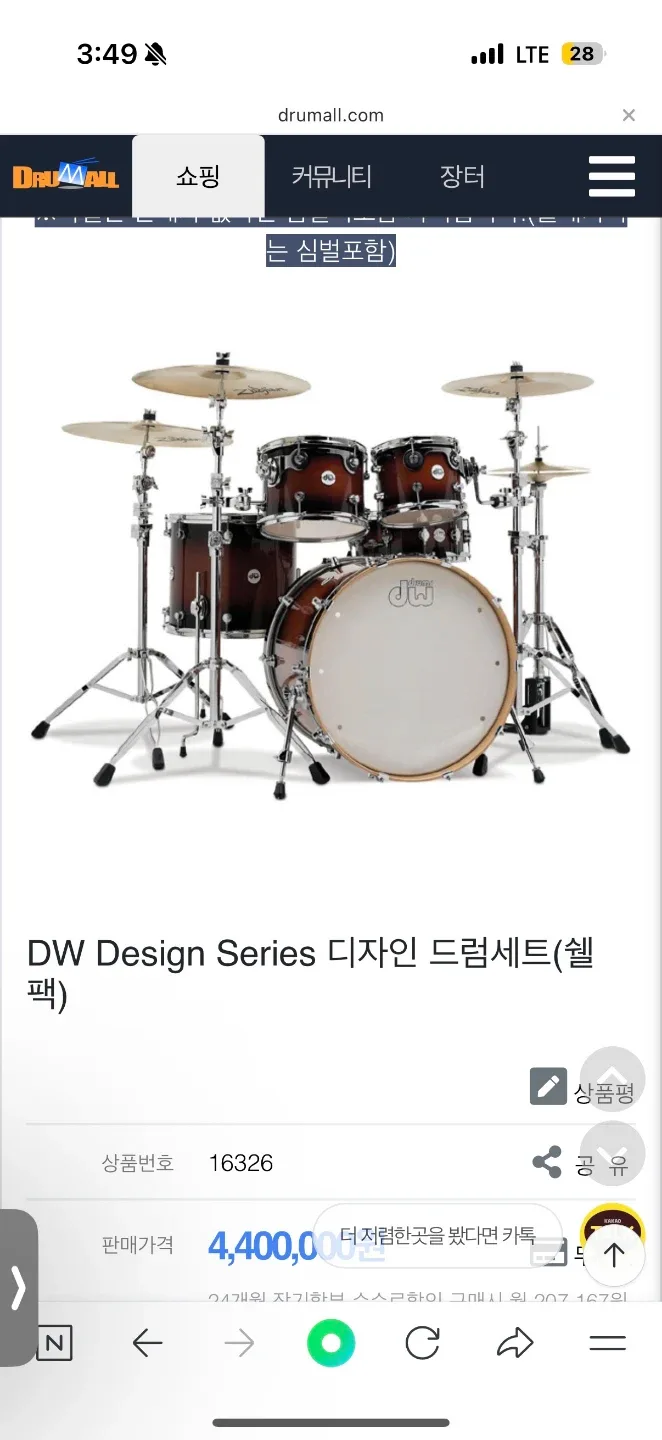Tap the green Naver home button

331,1342
